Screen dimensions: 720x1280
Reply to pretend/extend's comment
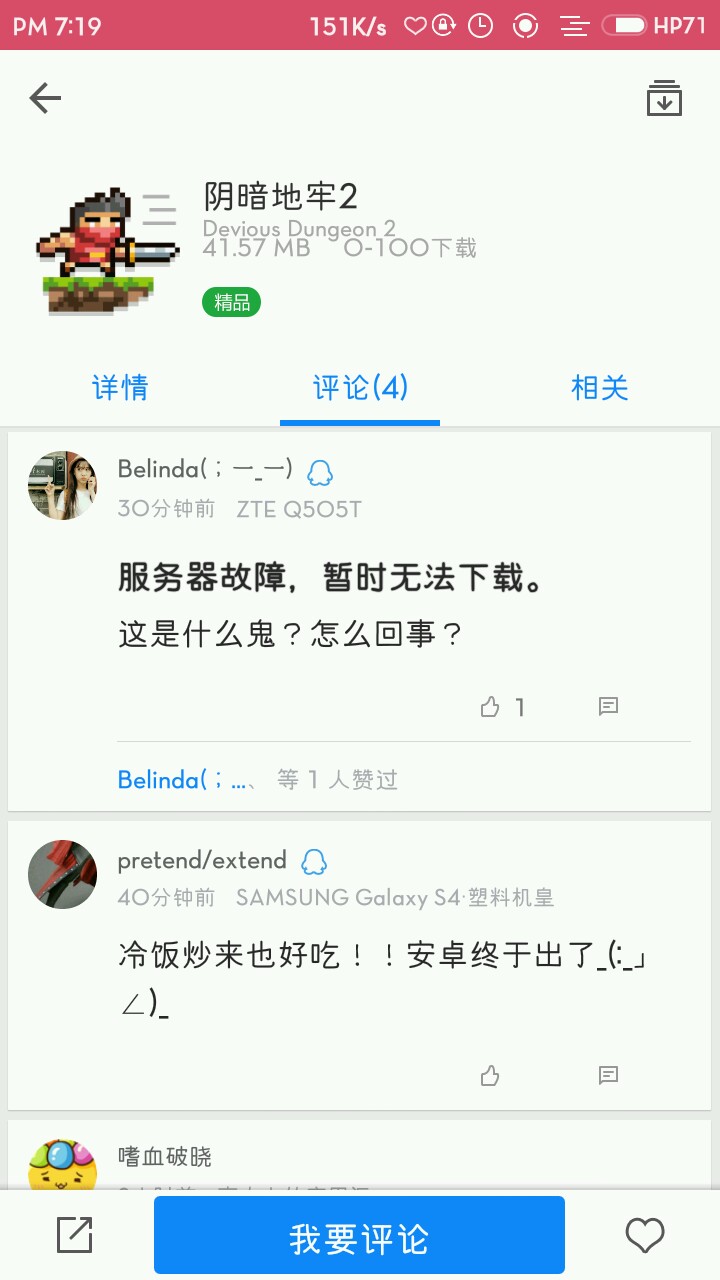(x=608, y=1075)
